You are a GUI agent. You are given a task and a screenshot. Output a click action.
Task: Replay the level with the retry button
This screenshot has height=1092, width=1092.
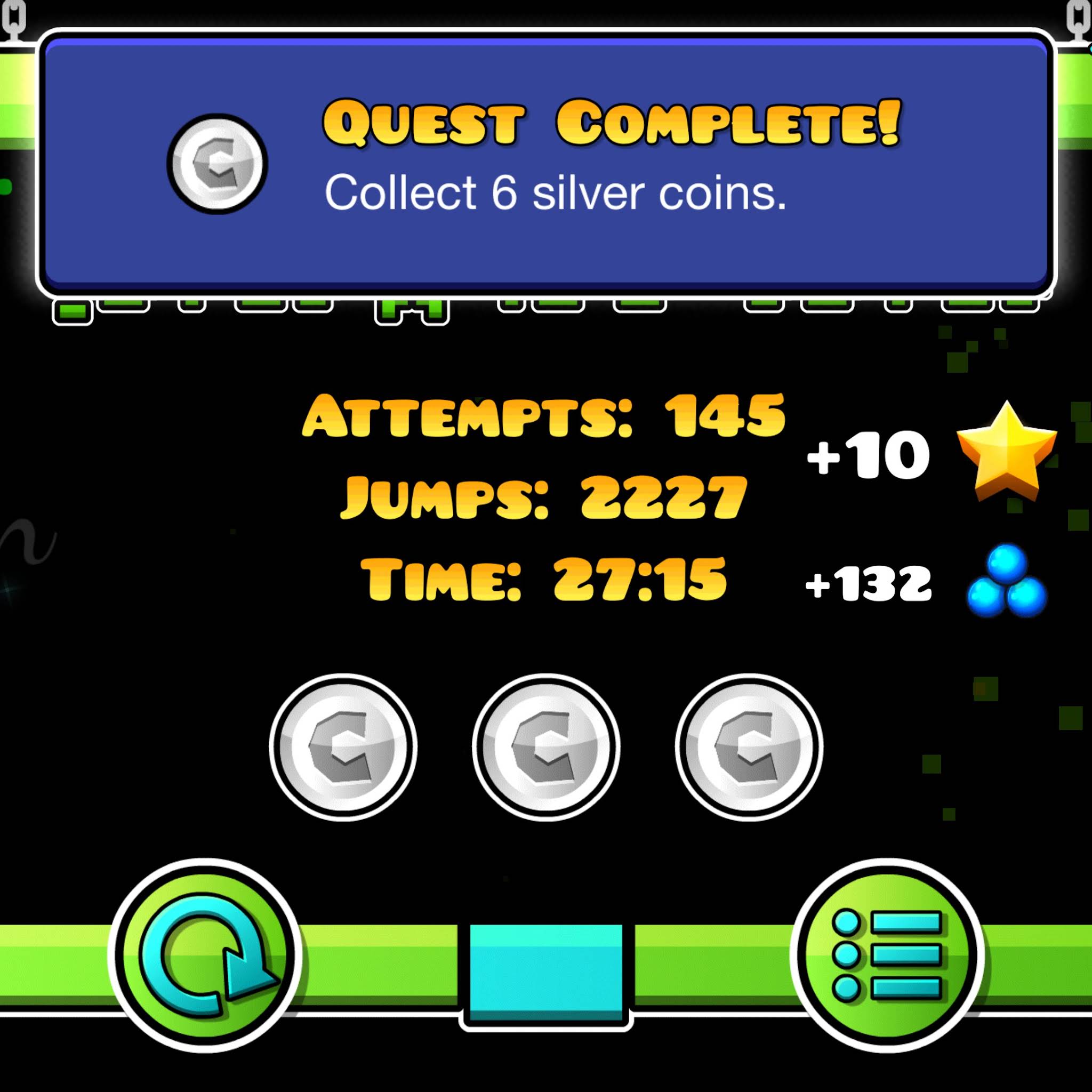coord(205,955)
